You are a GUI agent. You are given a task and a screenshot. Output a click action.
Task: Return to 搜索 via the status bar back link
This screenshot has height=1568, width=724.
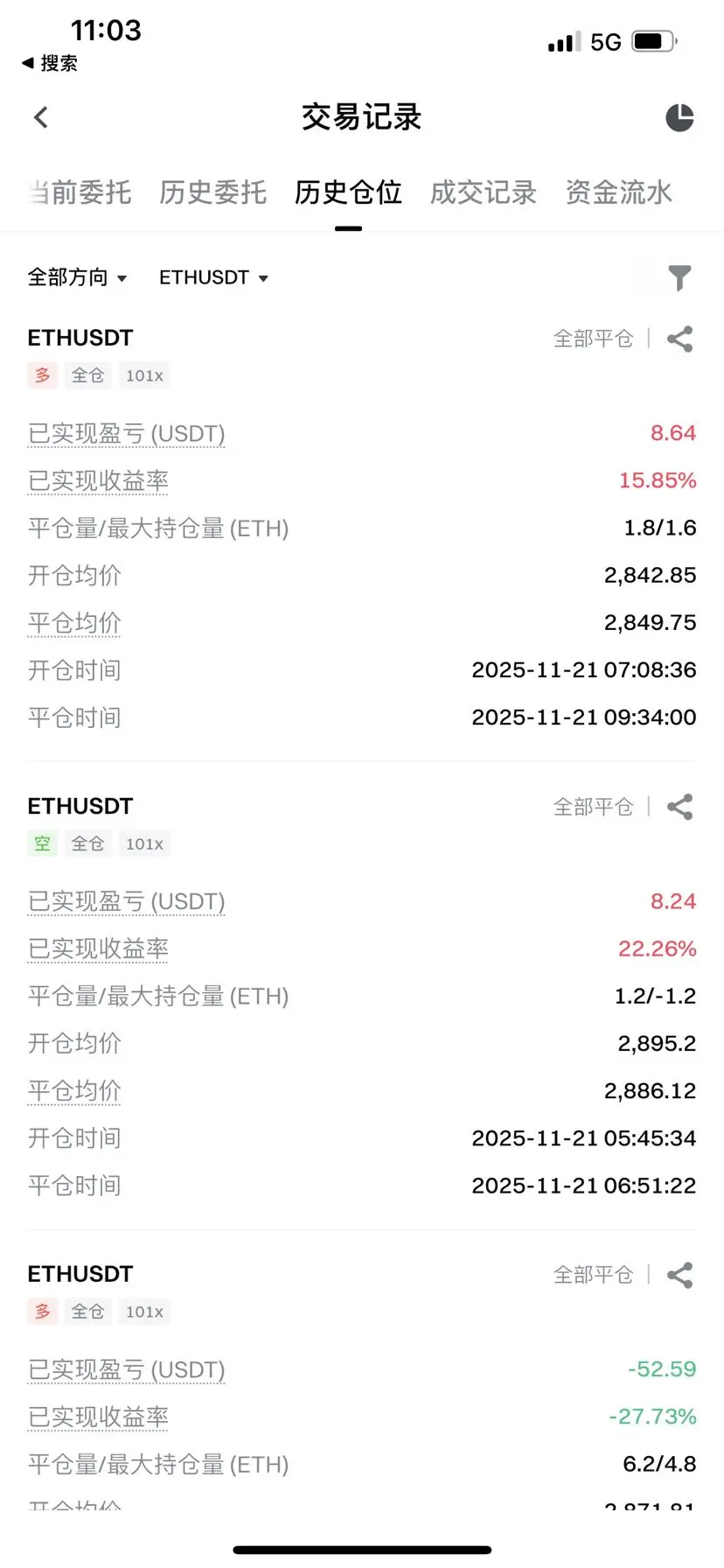click(50, 63)
